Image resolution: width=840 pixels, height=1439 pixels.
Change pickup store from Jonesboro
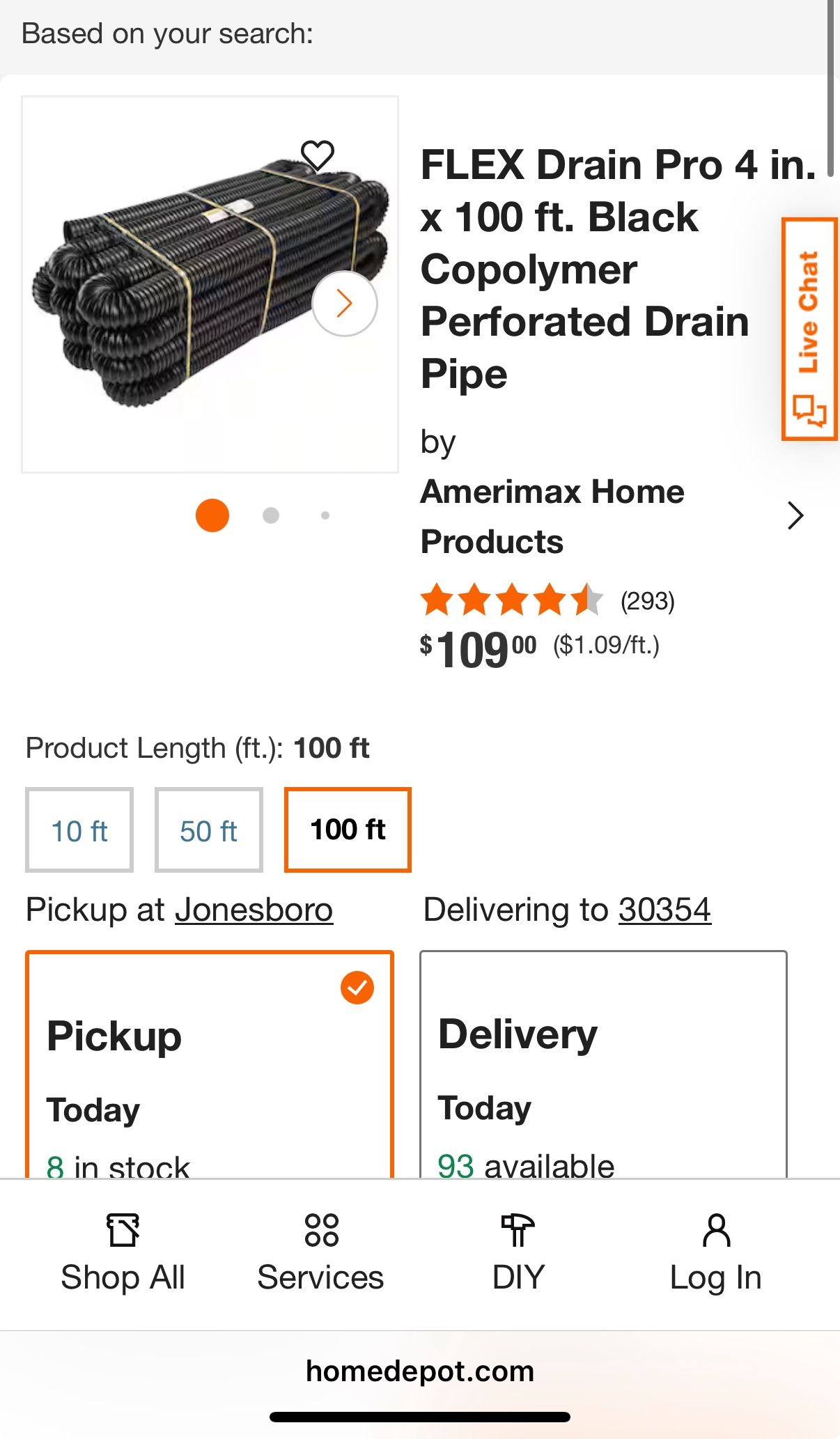[x=254, y=910]
